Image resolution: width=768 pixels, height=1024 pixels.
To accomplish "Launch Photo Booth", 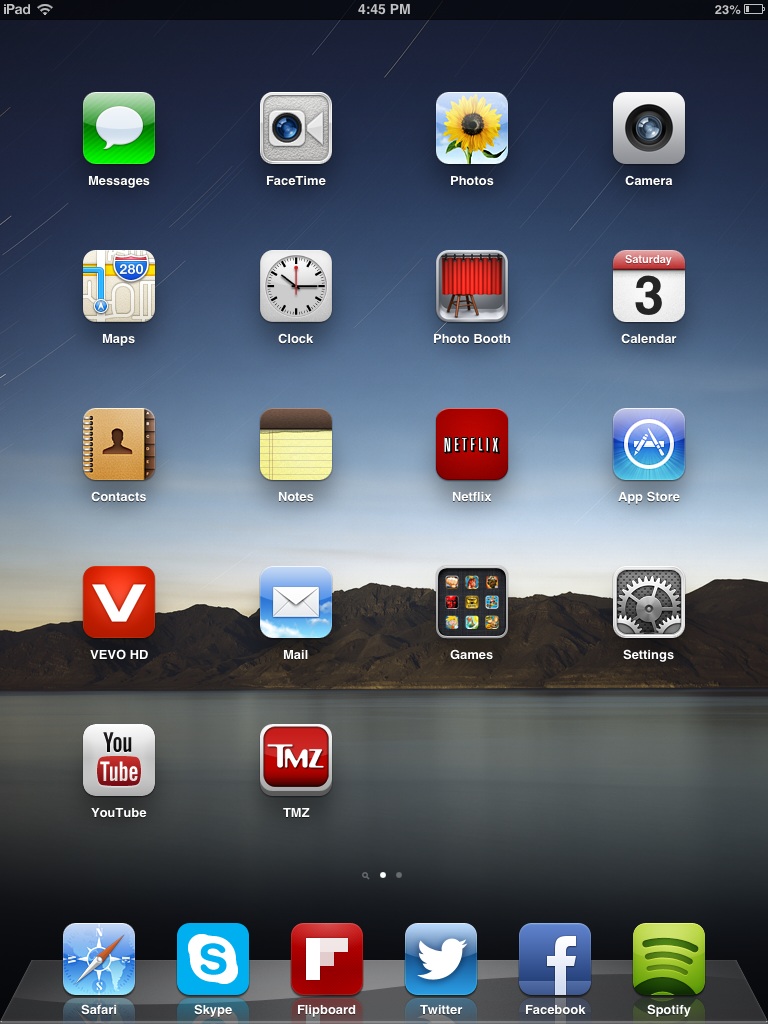I will tap(472, 286).
